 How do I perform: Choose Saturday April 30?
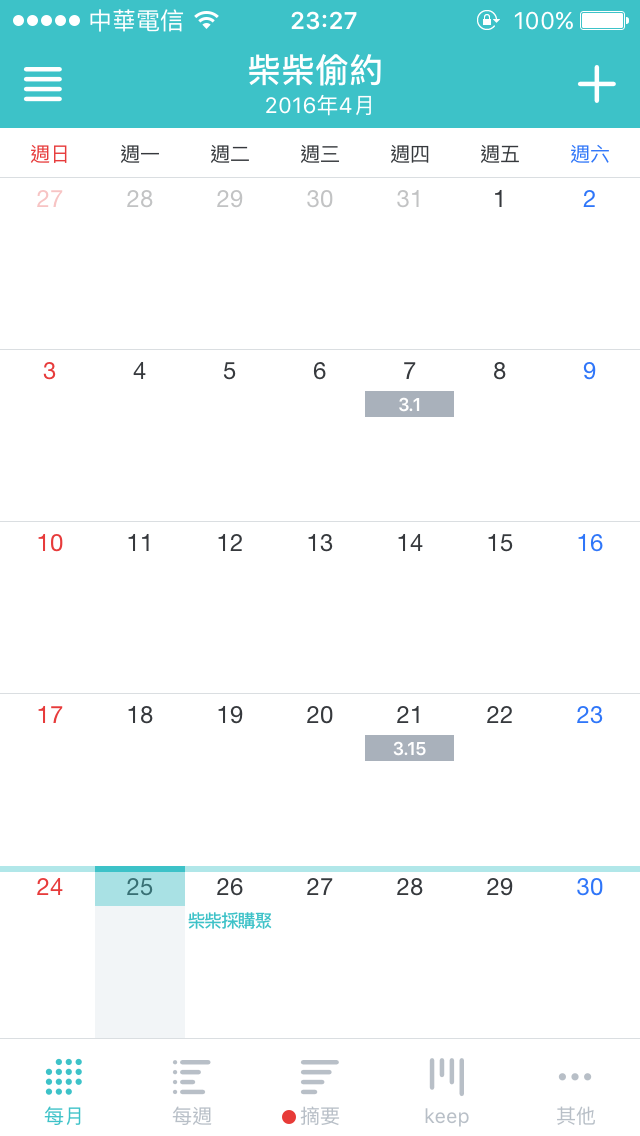[x=590, y=887]
